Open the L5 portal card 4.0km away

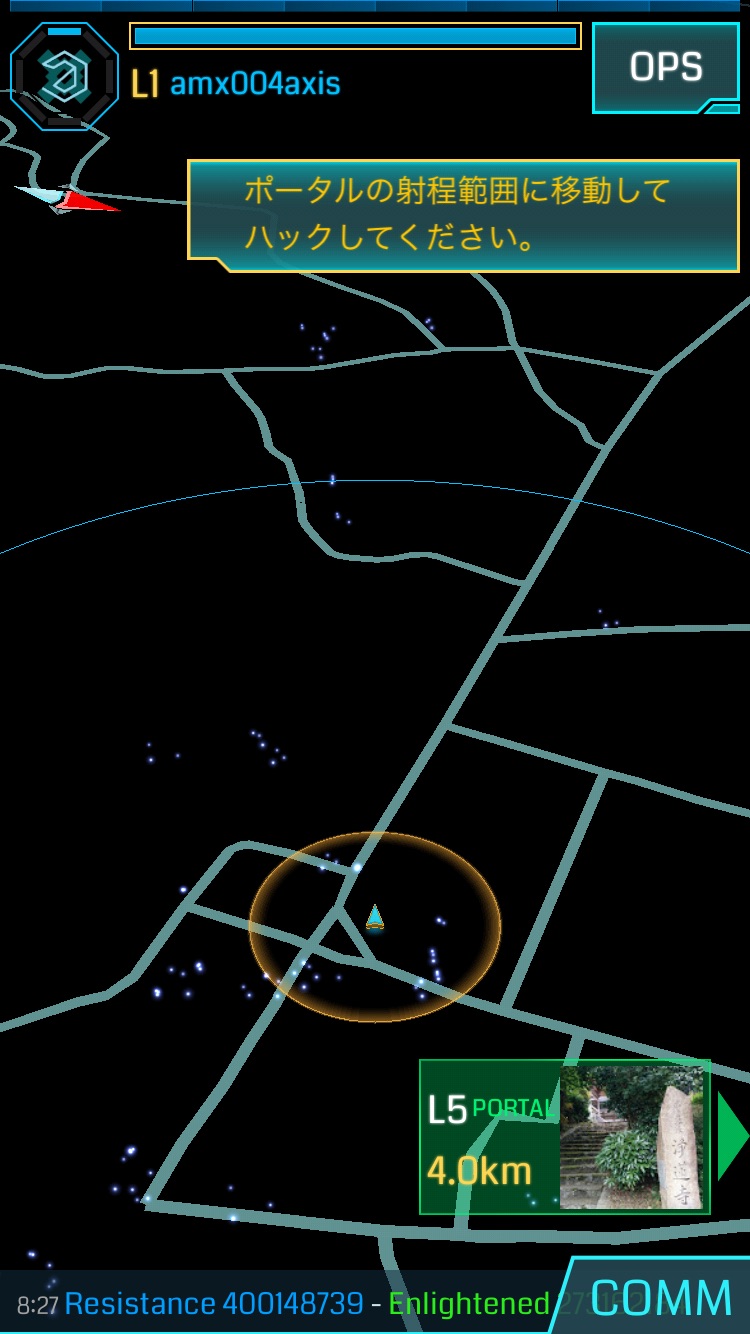click(564, 1137)
